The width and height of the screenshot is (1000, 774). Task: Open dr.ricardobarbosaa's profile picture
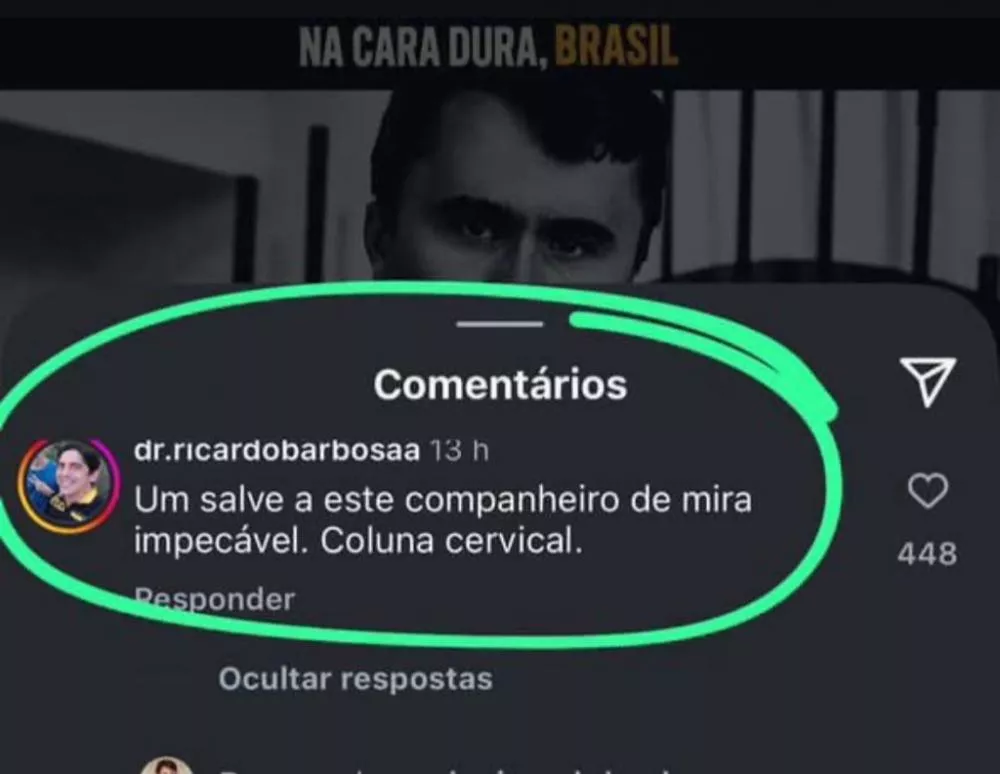point(69,485)
